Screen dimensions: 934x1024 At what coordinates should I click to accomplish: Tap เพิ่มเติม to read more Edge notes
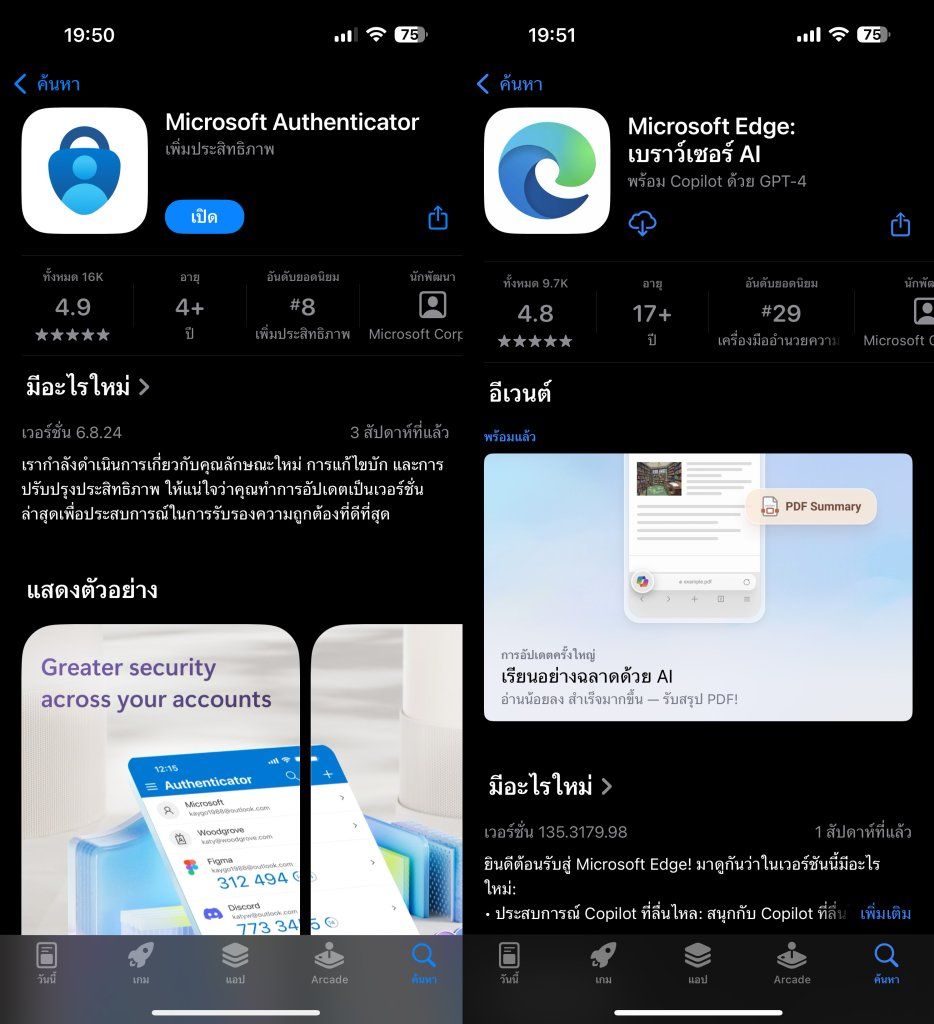(885, 914)
